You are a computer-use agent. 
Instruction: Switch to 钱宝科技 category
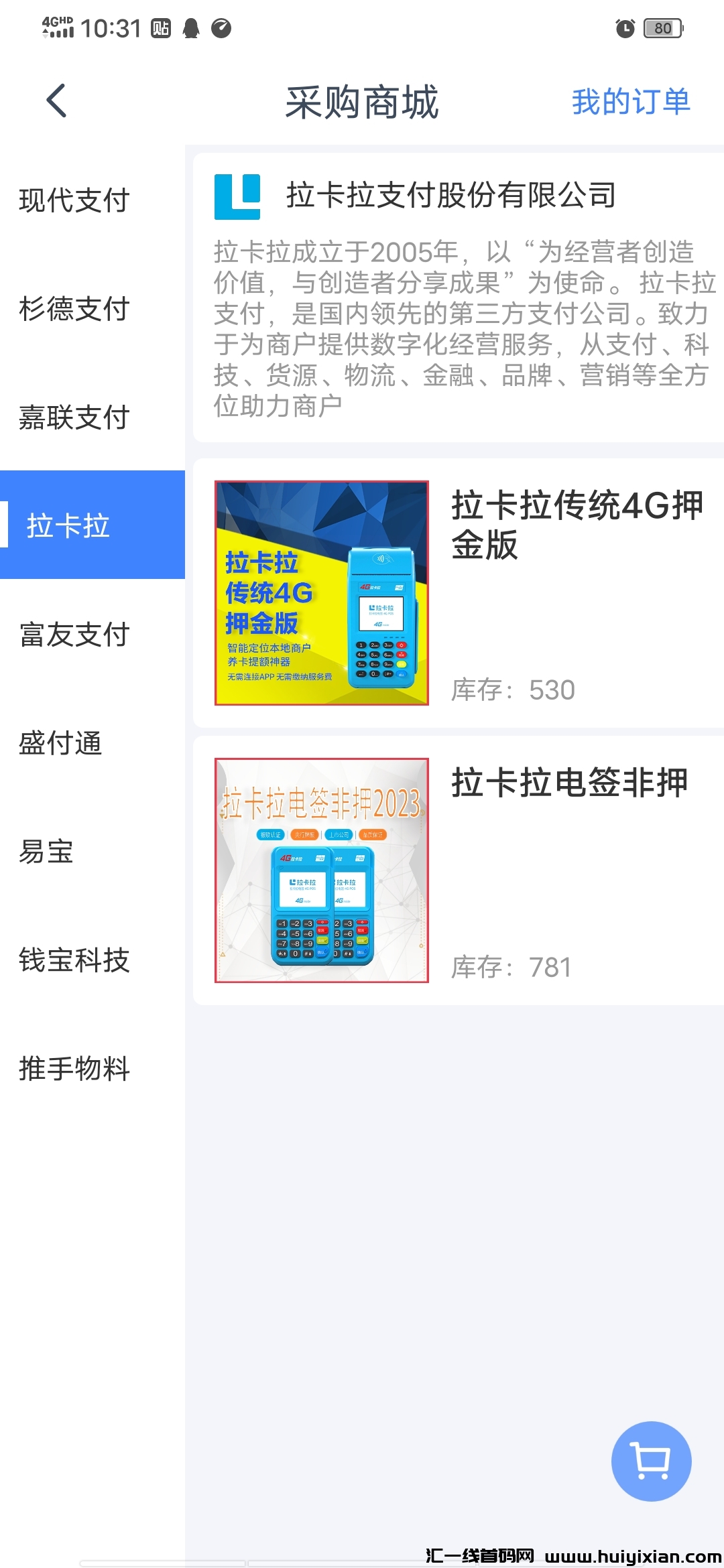tap(74, 960)
